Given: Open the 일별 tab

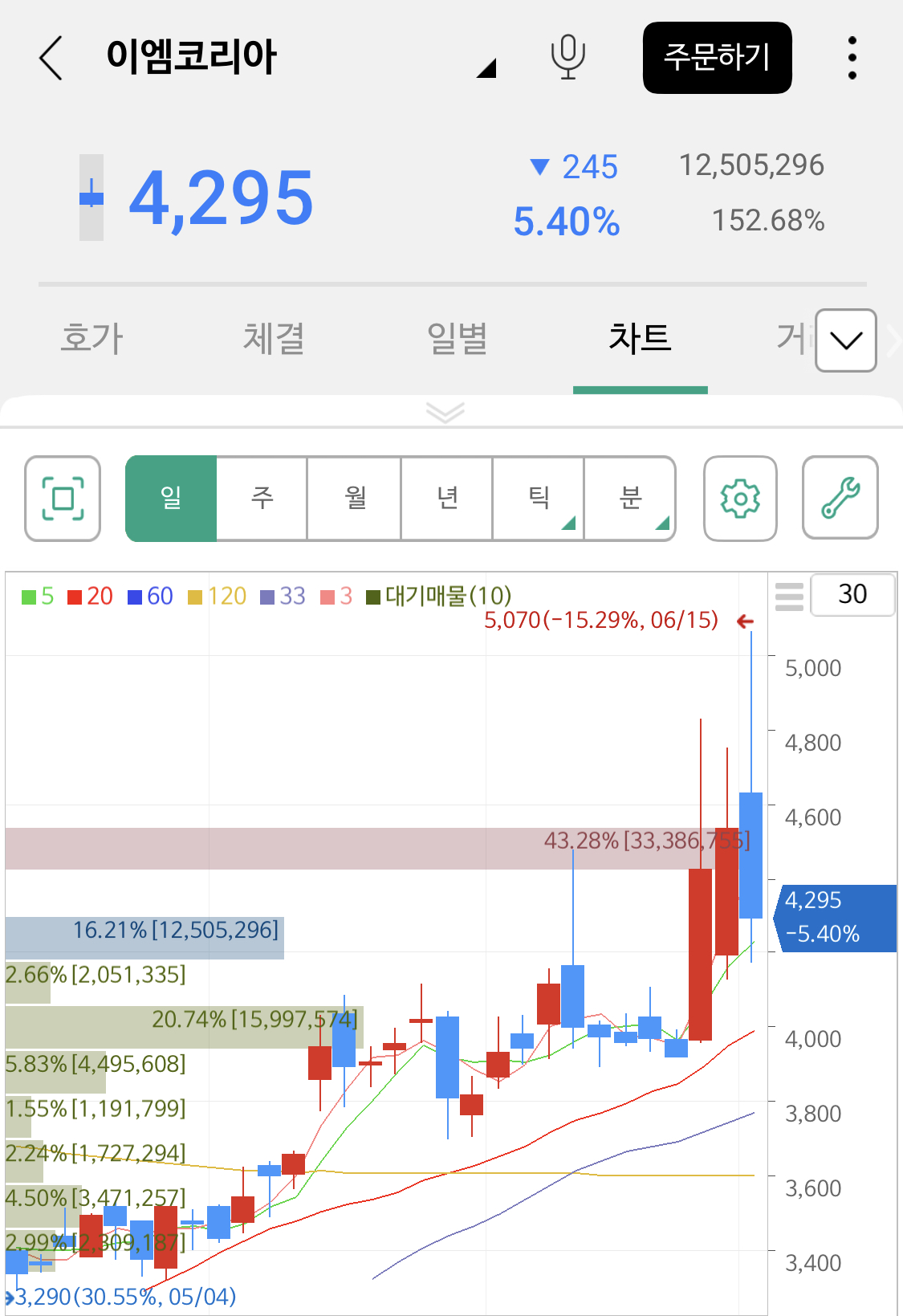Looking at the screenshot, I should (x=457, y=339).
